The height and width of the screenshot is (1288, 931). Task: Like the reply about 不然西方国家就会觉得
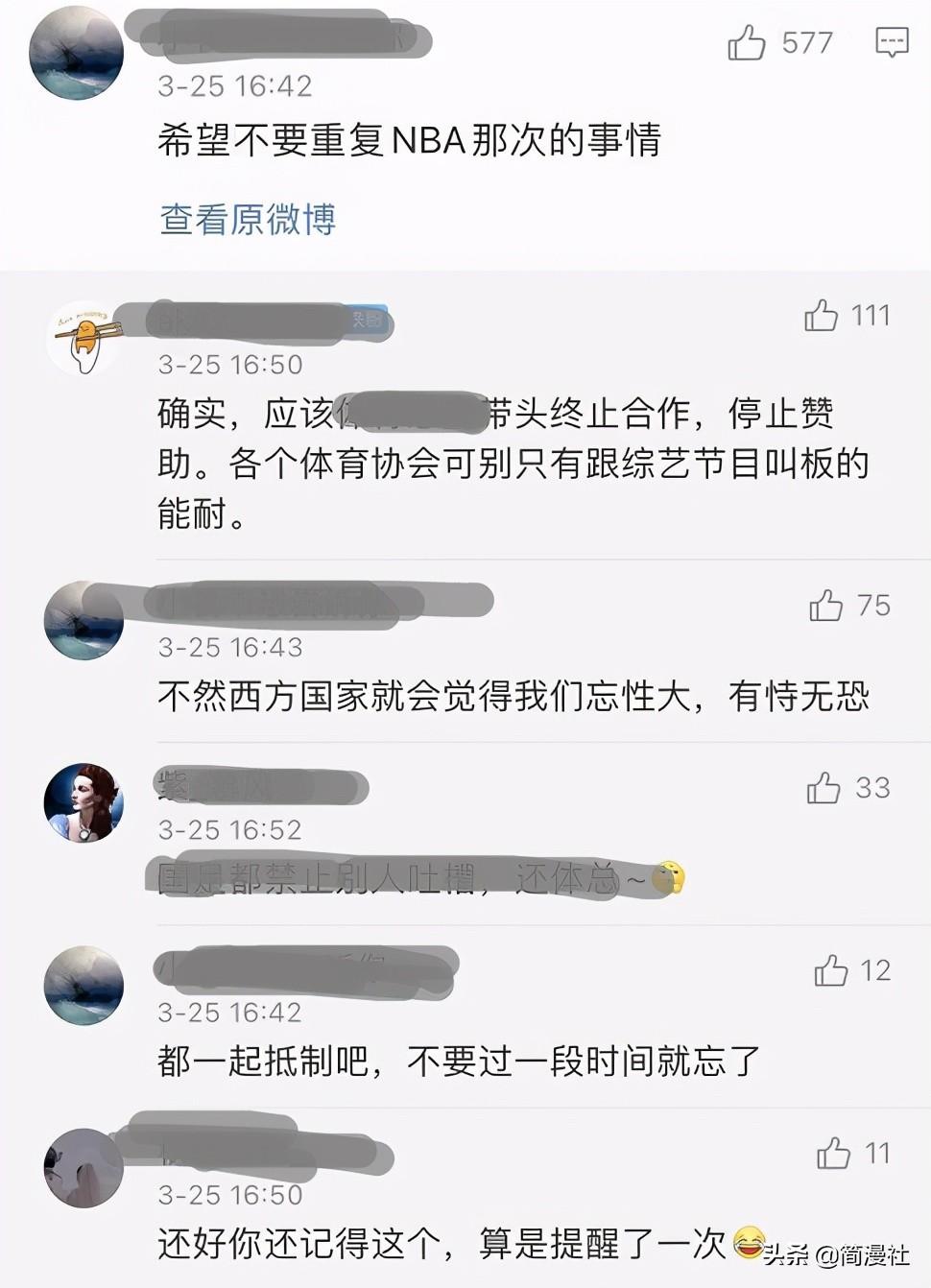pos(825,606)
